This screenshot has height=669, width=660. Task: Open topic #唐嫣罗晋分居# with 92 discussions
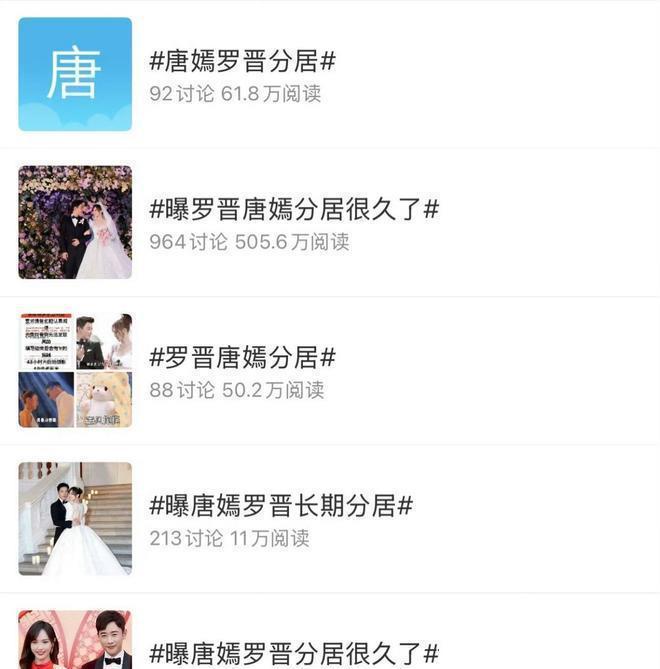point(242,62)
